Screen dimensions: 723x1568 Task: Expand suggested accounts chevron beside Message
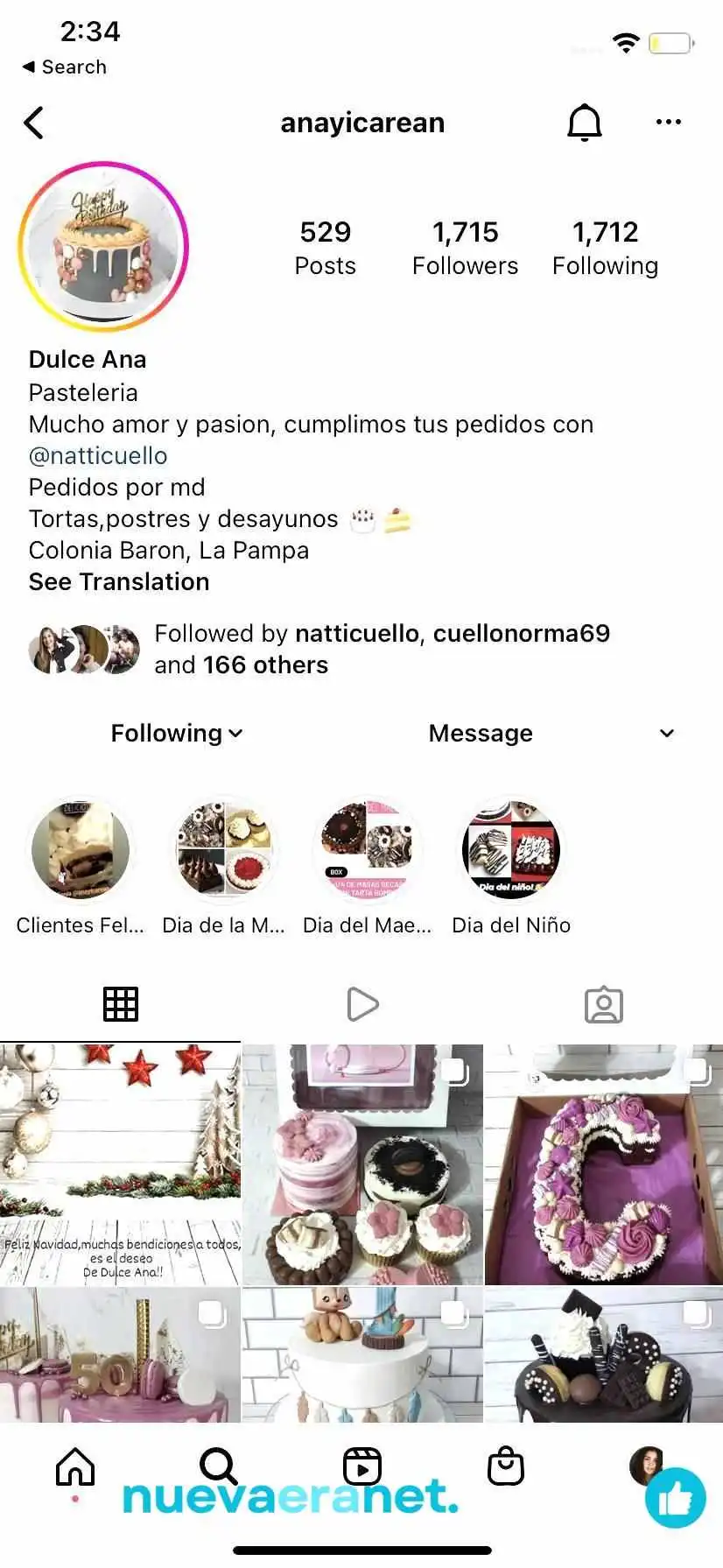click(x=667, y=733)
